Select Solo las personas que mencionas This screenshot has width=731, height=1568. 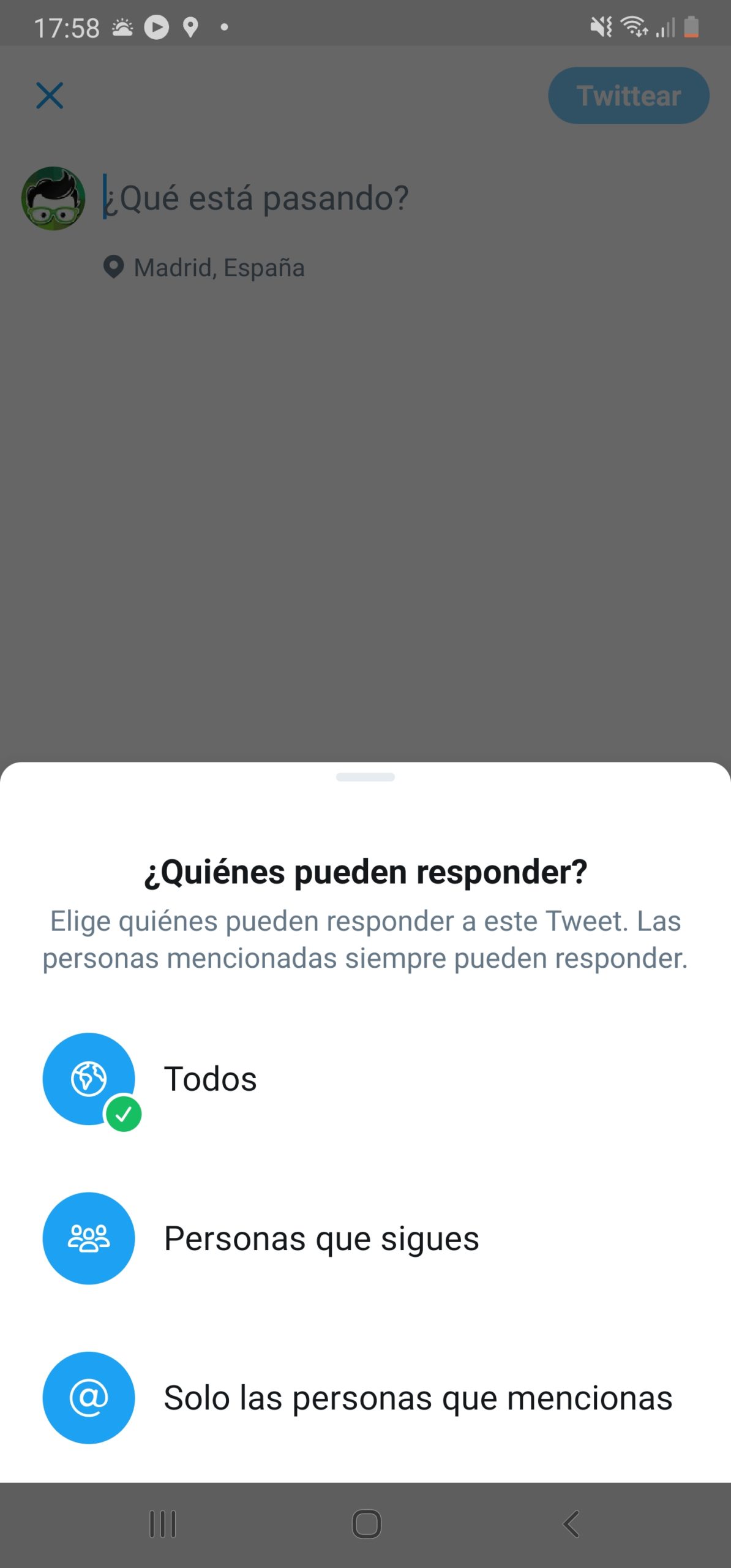(365, 1398)
